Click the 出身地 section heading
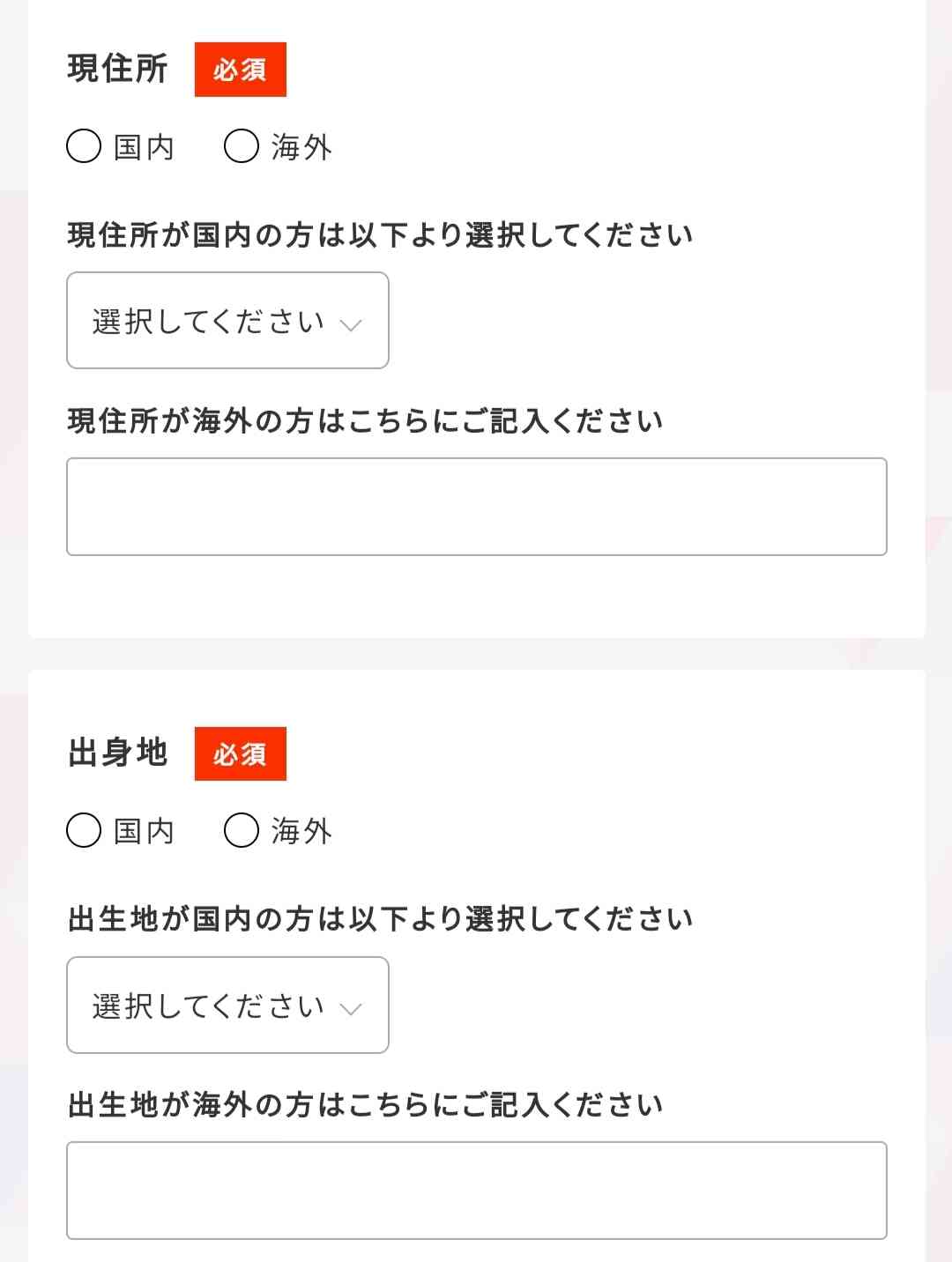Screen dimensions: 952x1262 [x=120, y=752]
